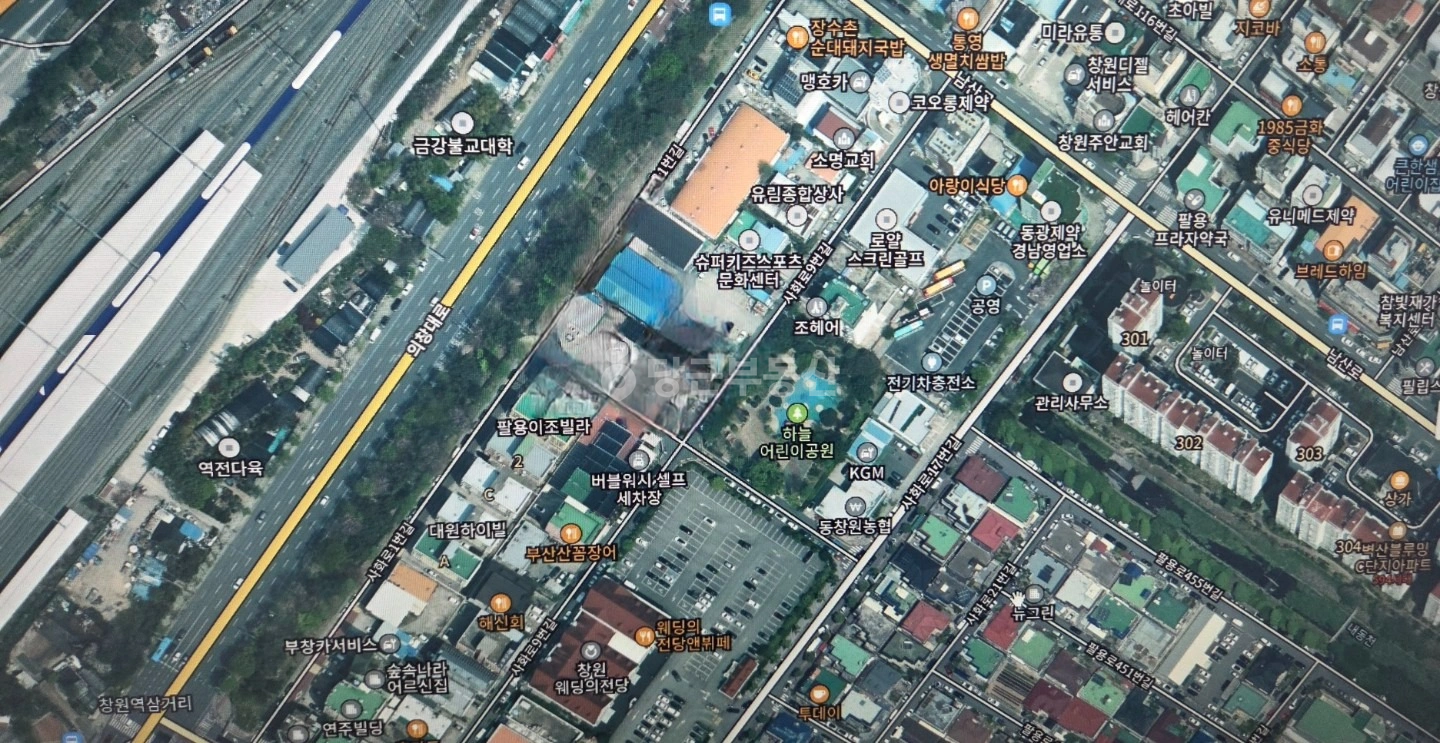Open the 아랑이식당 restaurant marker
Image resolution: width=1440 pixels, height=743 pixels.
coord(1017,185)
